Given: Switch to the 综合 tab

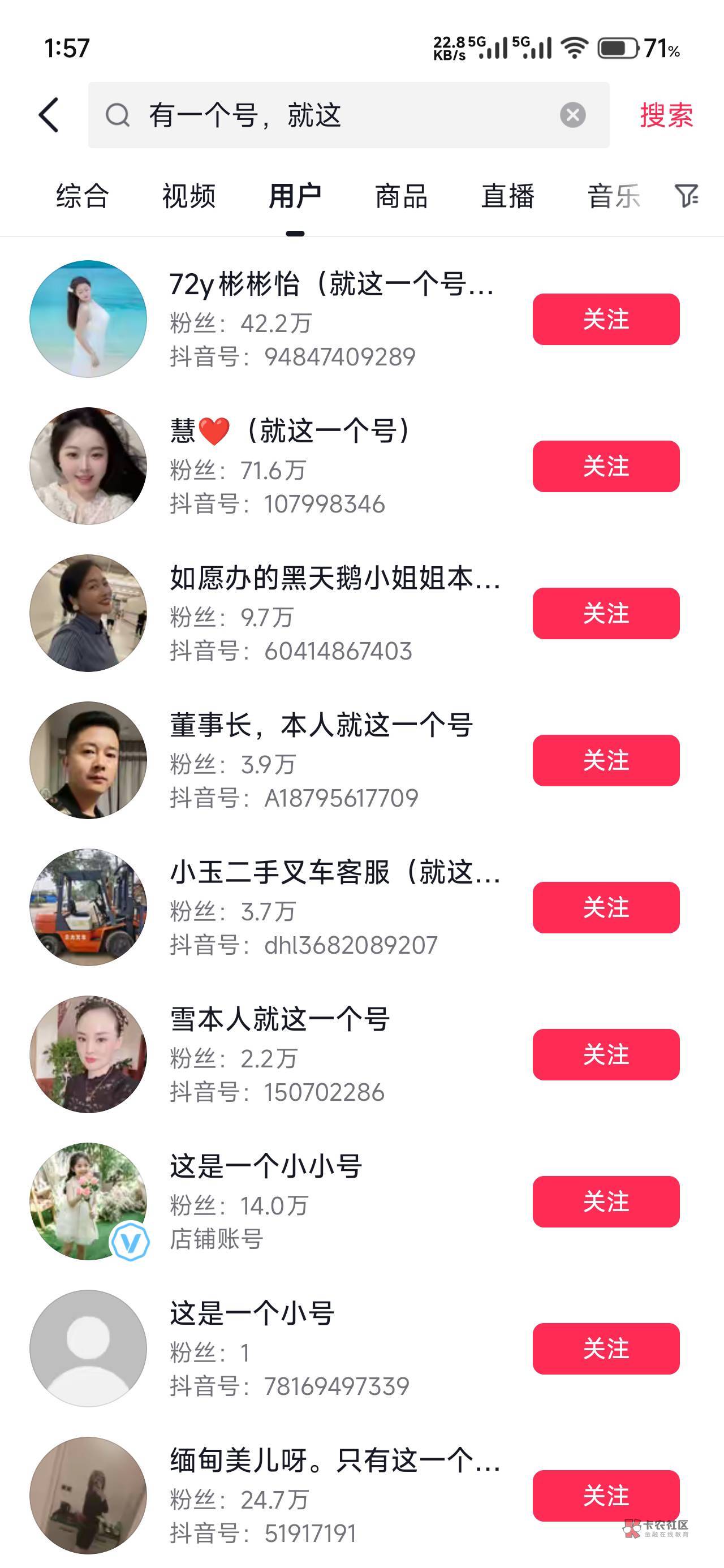Looking at the screenshot, I should (82, 196).
